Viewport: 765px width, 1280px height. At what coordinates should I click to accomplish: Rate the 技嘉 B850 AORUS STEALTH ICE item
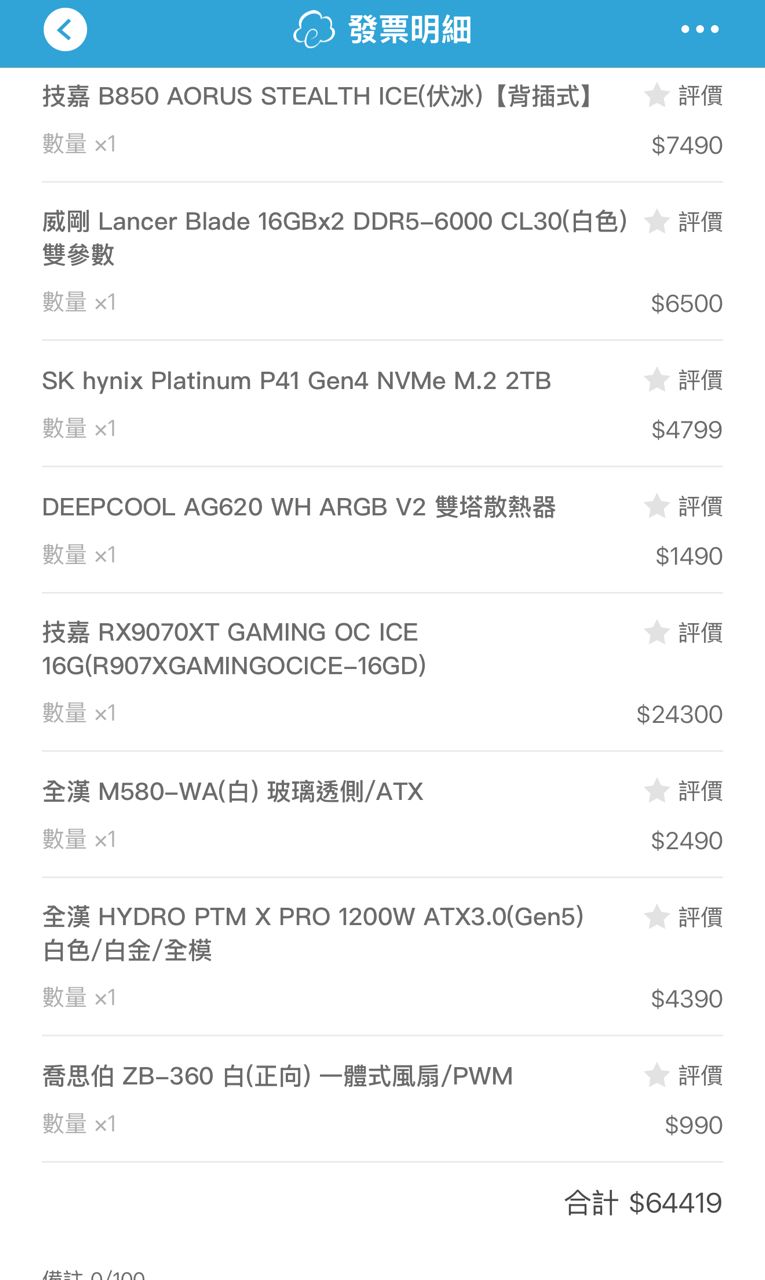(x=684, y=96)
